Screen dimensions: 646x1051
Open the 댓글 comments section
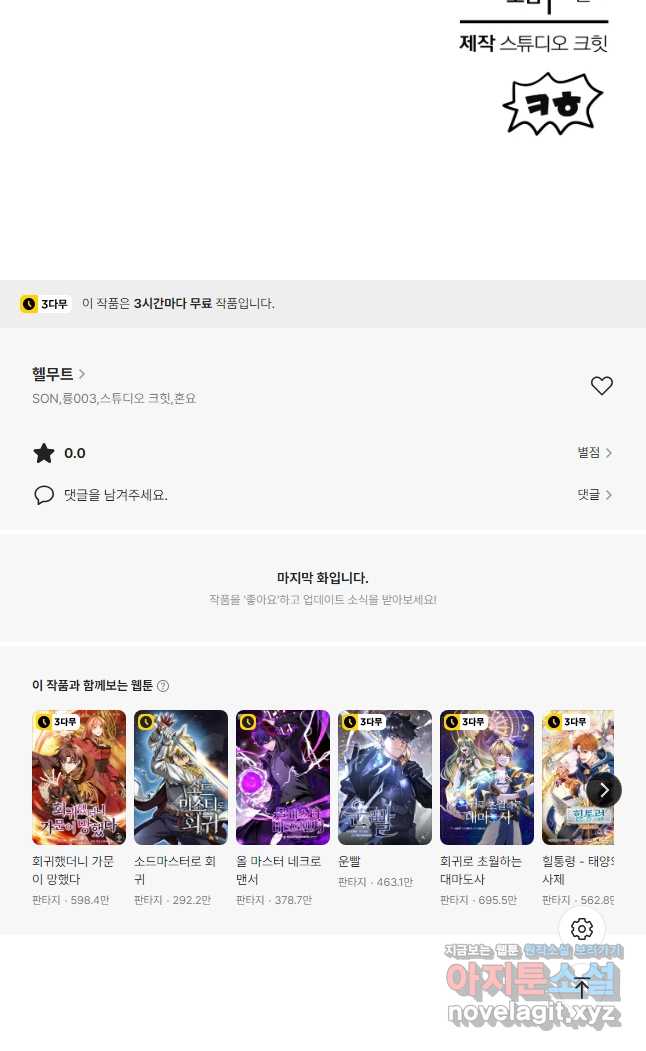tap(594, 495)
